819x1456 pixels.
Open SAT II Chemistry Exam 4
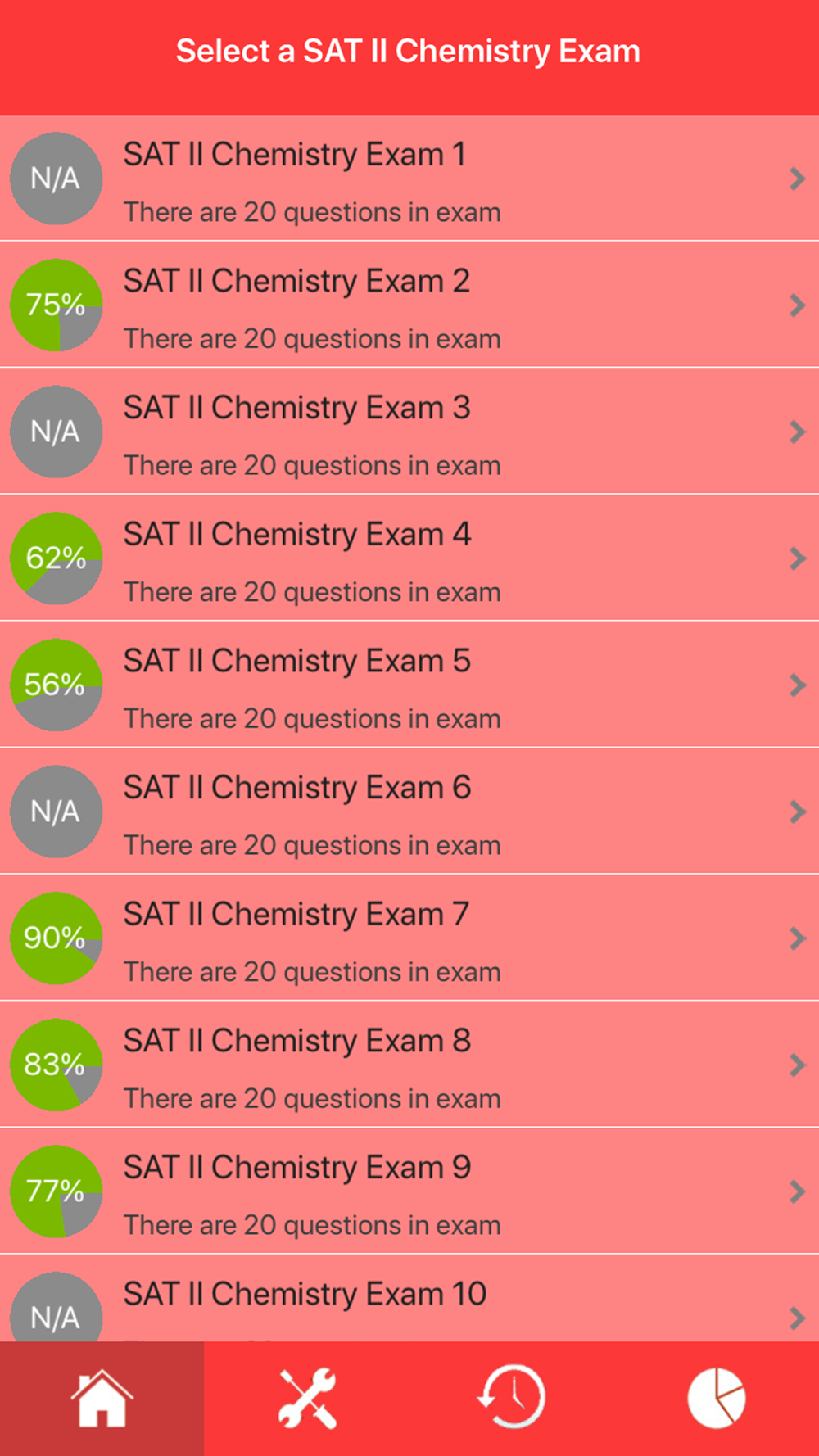409,558
